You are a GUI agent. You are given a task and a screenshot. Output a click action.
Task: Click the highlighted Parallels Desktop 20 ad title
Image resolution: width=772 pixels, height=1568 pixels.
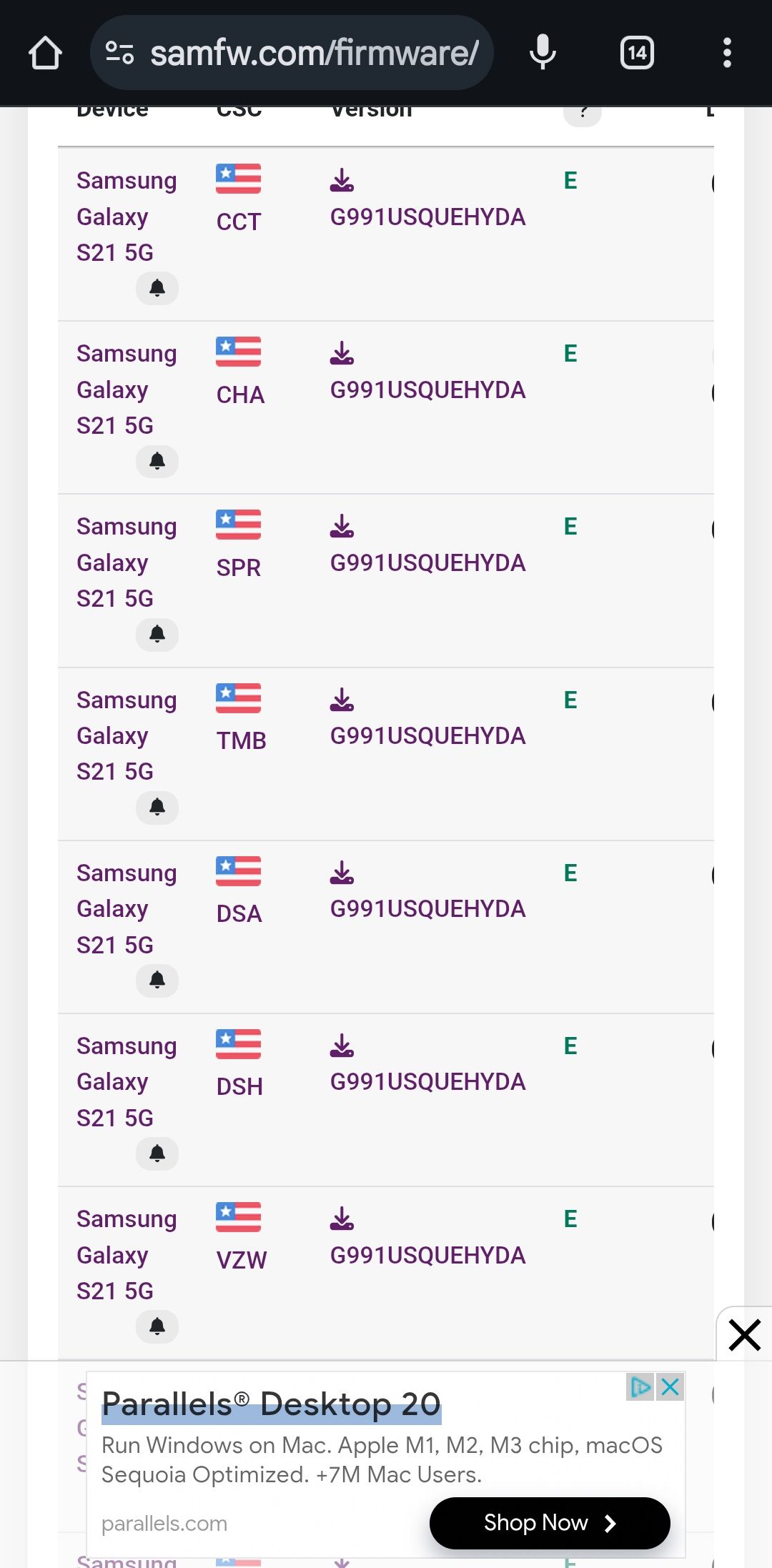(270, 1404)
